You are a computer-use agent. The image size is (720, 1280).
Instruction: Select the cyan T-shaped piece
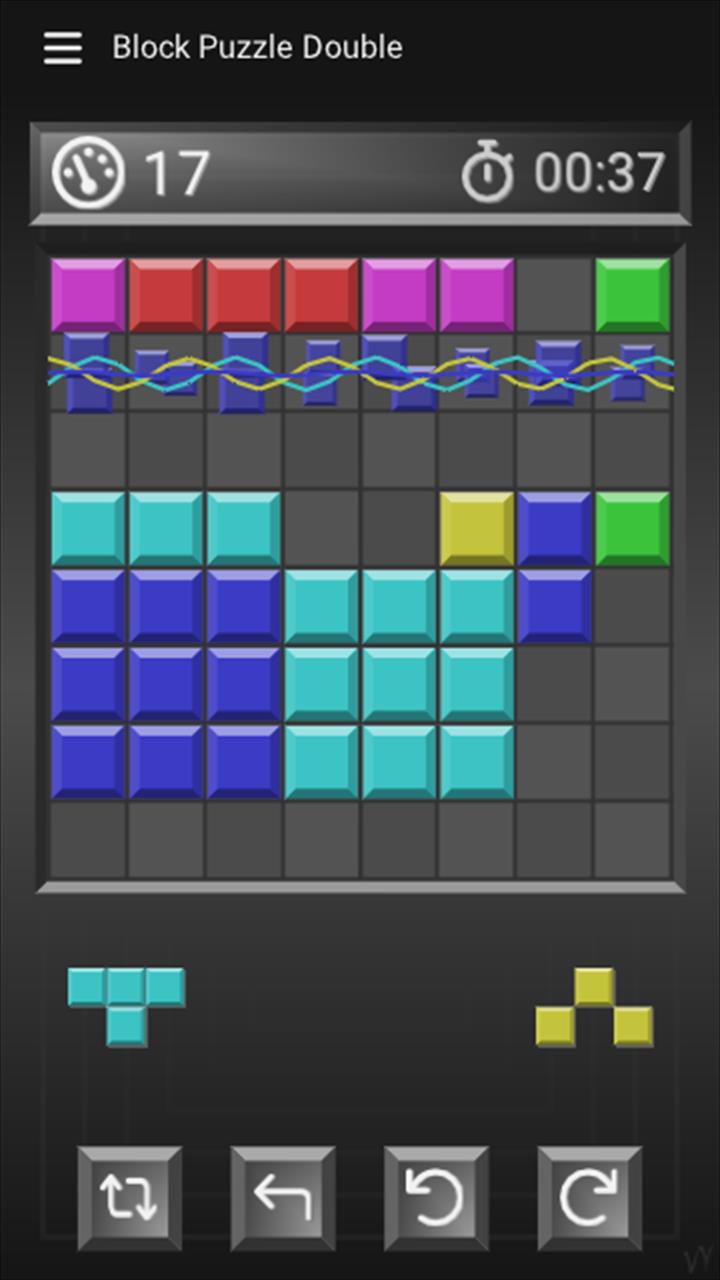click(126, 1006)
